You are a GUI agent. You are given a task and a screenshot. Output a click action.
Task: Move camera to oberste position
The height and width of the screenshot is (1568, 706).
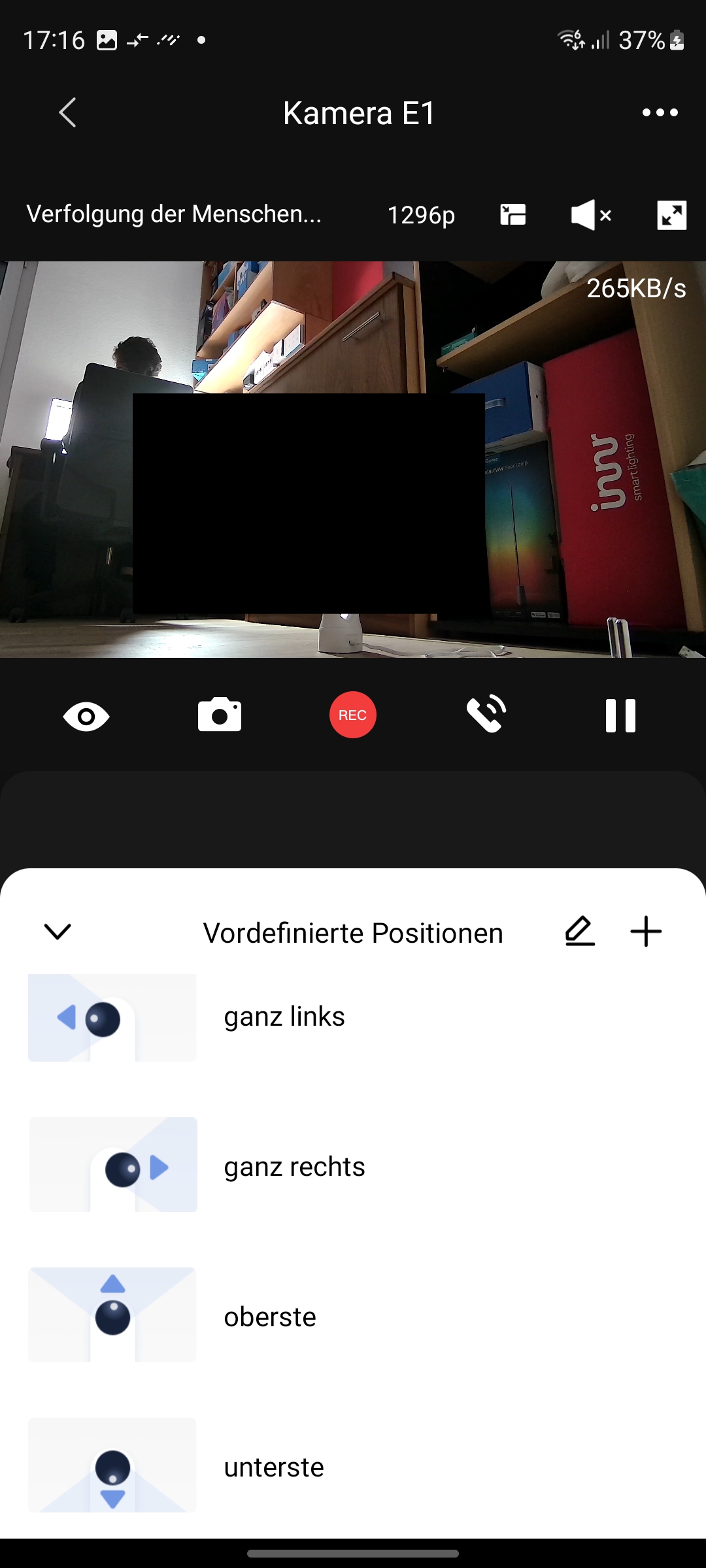[269, 1317]
